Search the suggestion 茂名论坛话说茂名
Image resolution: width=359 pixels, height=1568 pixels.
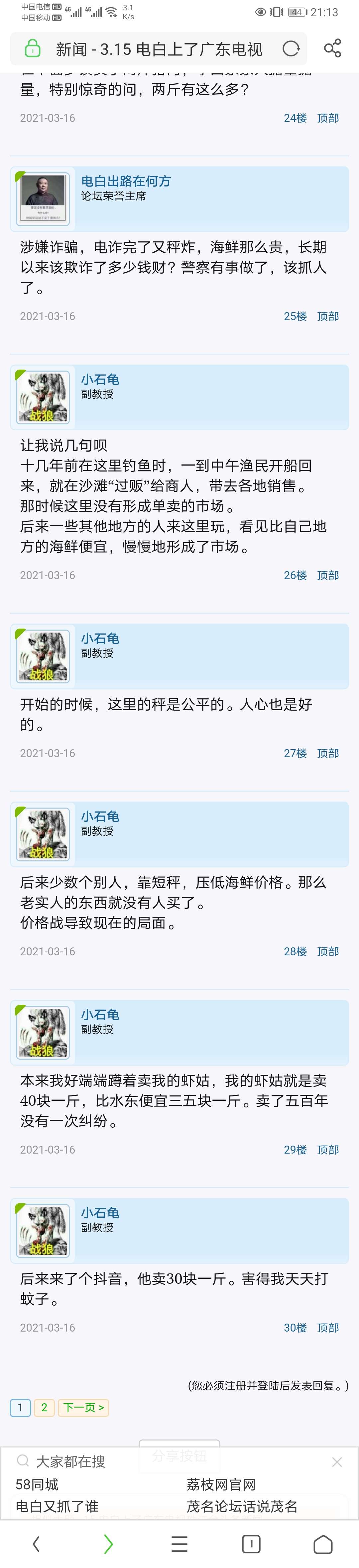242,1507
